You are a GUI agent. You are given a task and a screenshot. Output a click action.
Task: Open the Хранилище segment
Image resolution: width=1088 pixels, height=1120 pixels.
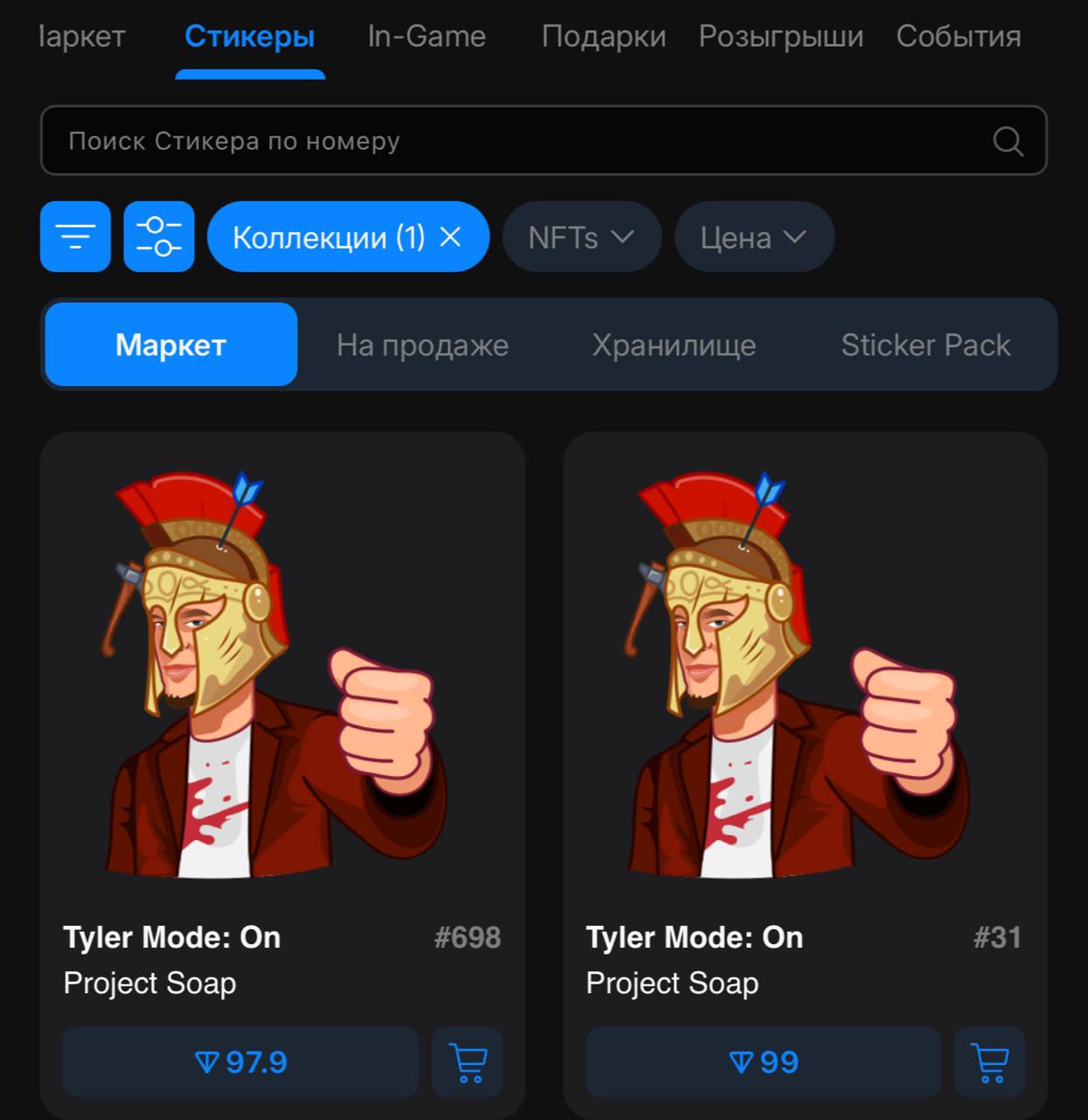tap(673, 345)
